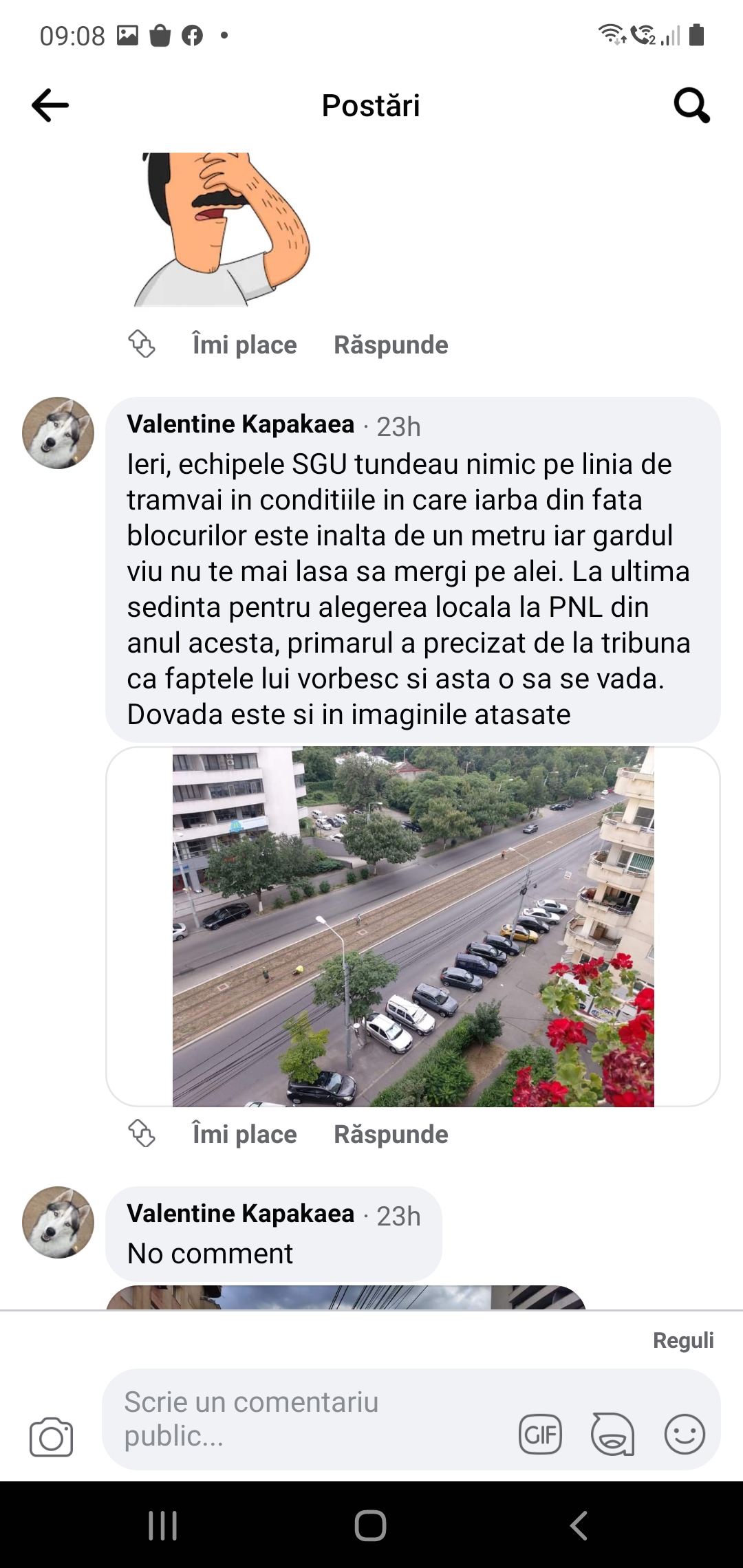Tap Răspunde under the sticker comment

tap(391, 345)
